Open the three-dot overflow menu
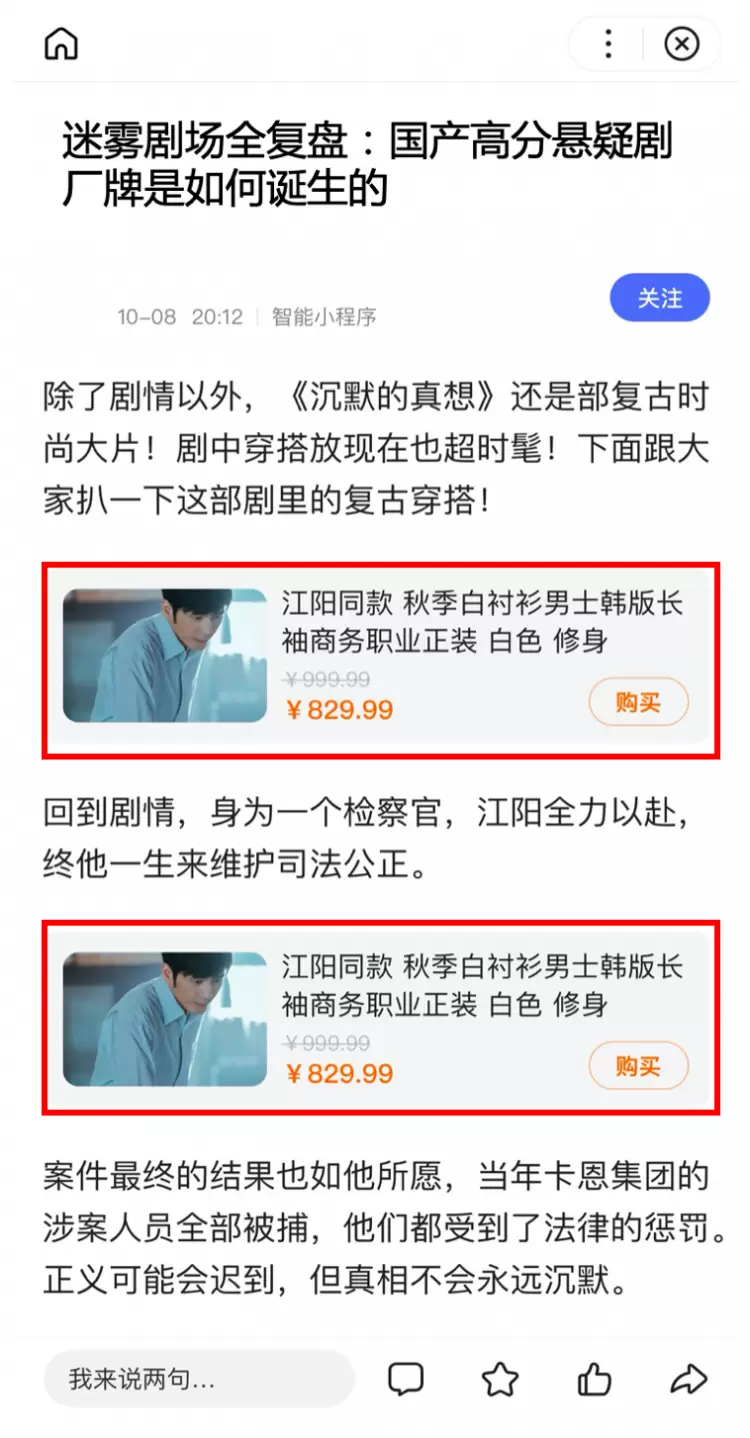750x1438 pixels. pos(607,44)
